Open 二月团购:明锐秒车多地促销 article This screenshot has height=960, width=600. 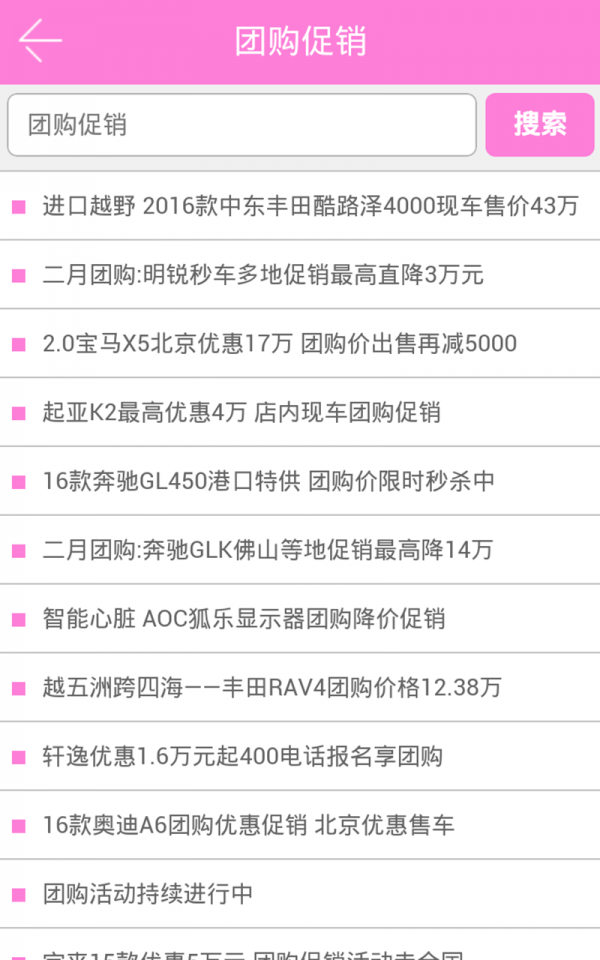click(x=263, y=275)
